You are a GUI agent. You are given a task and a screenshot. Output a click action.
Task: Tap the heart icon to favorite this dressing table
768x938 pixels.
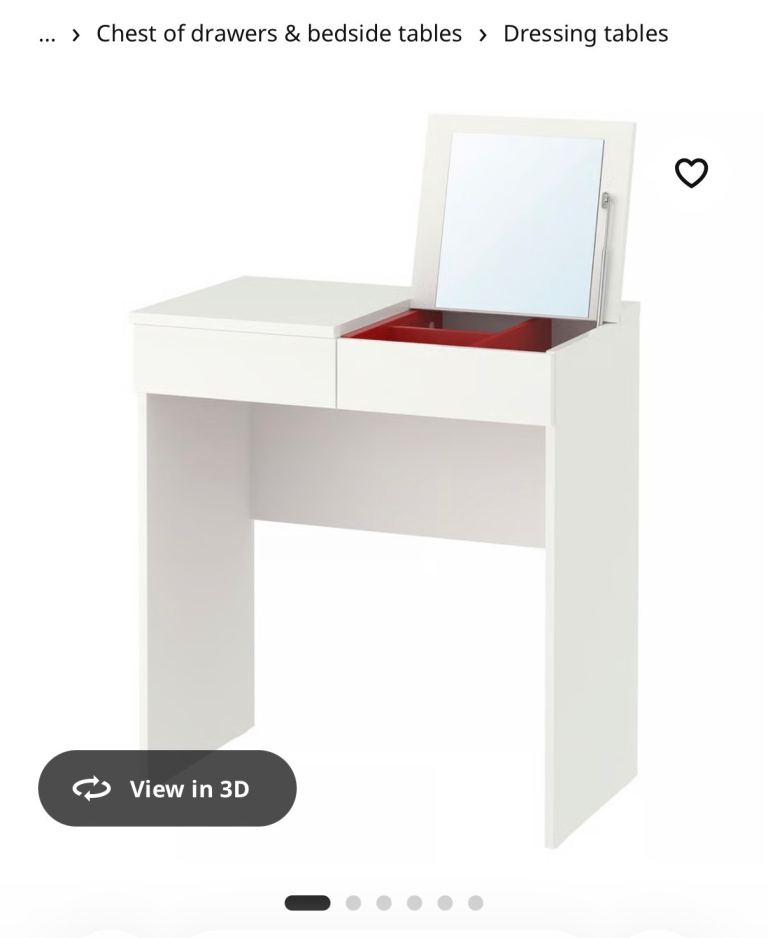pyautogui.click(x=692, y=174)
